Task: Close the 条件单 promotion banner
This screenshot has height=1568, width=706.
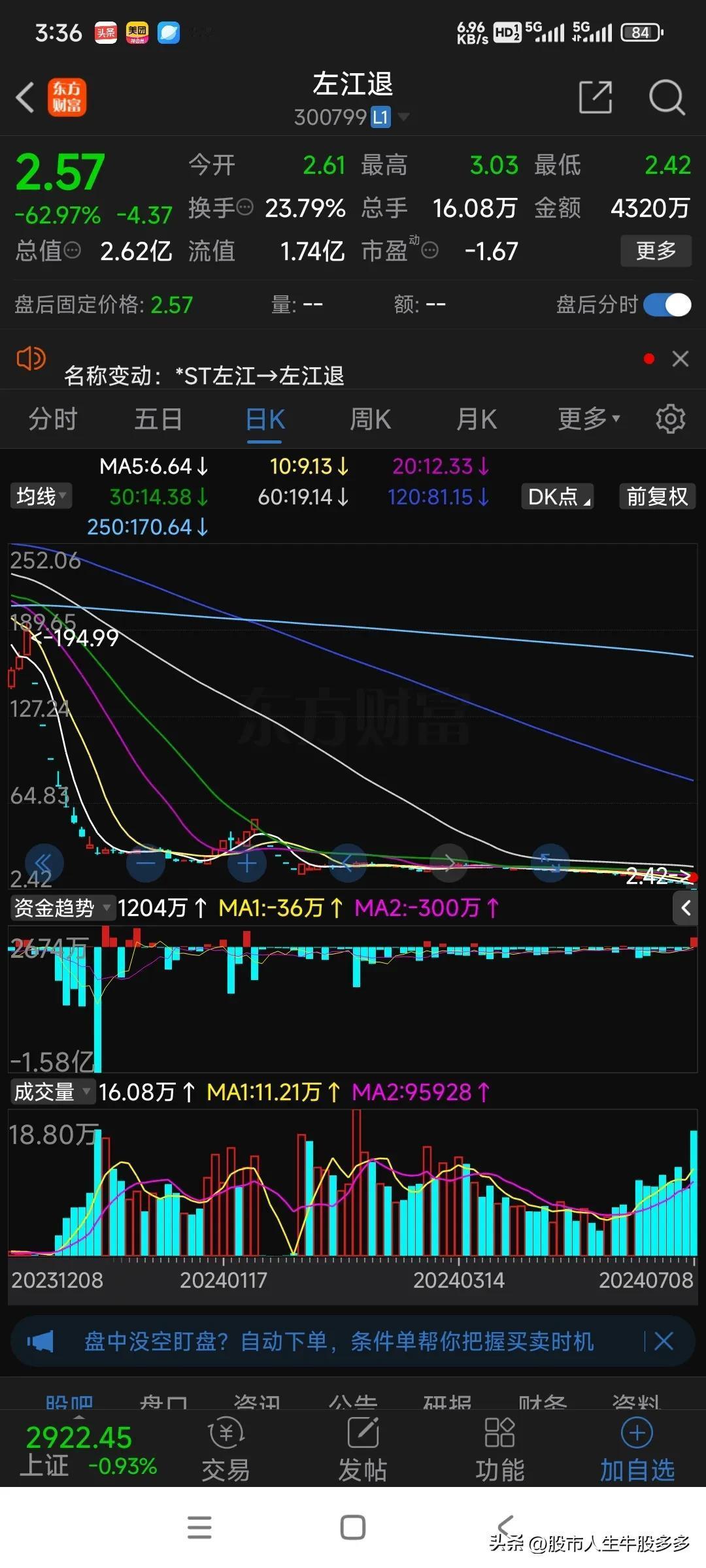Action: 664,1342
